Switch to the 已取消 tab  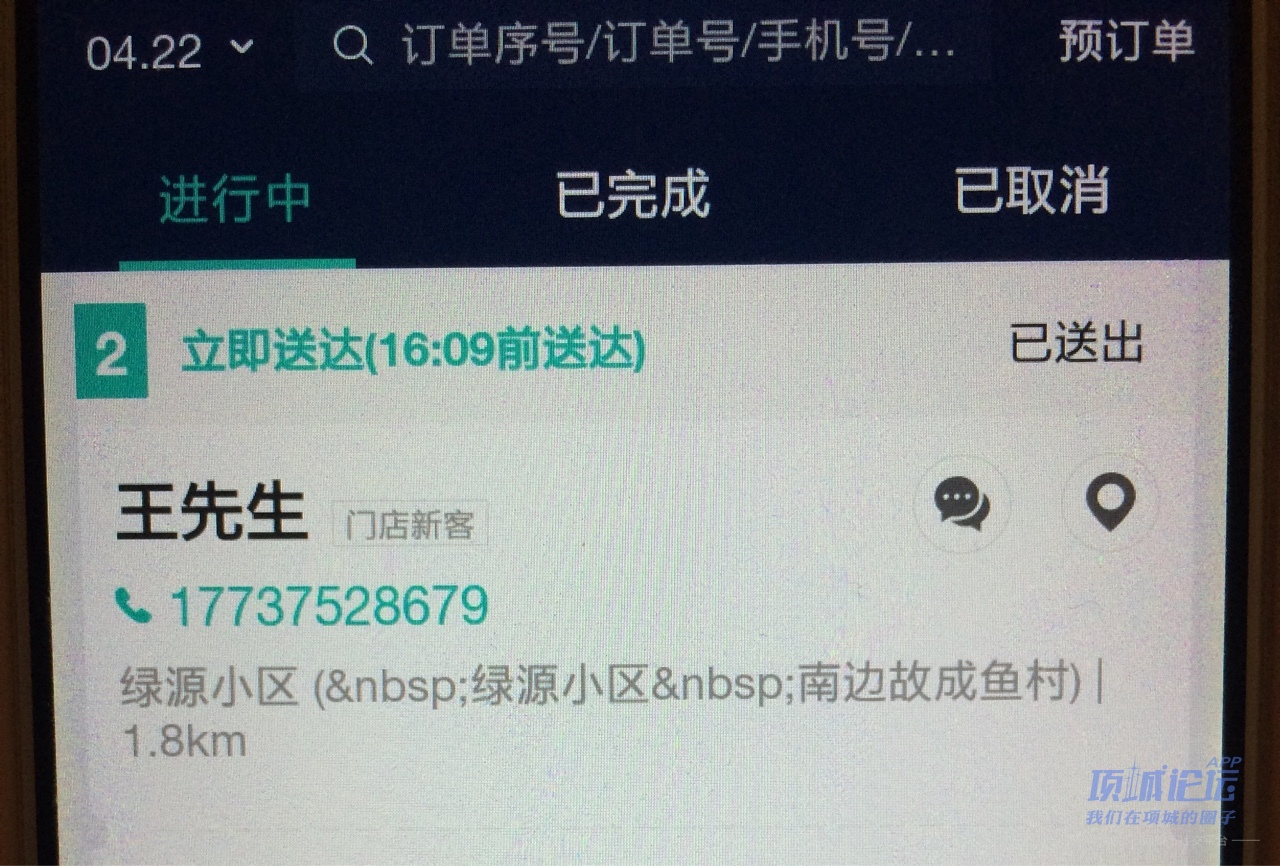pyautogui.click(x=1031, y=191)
